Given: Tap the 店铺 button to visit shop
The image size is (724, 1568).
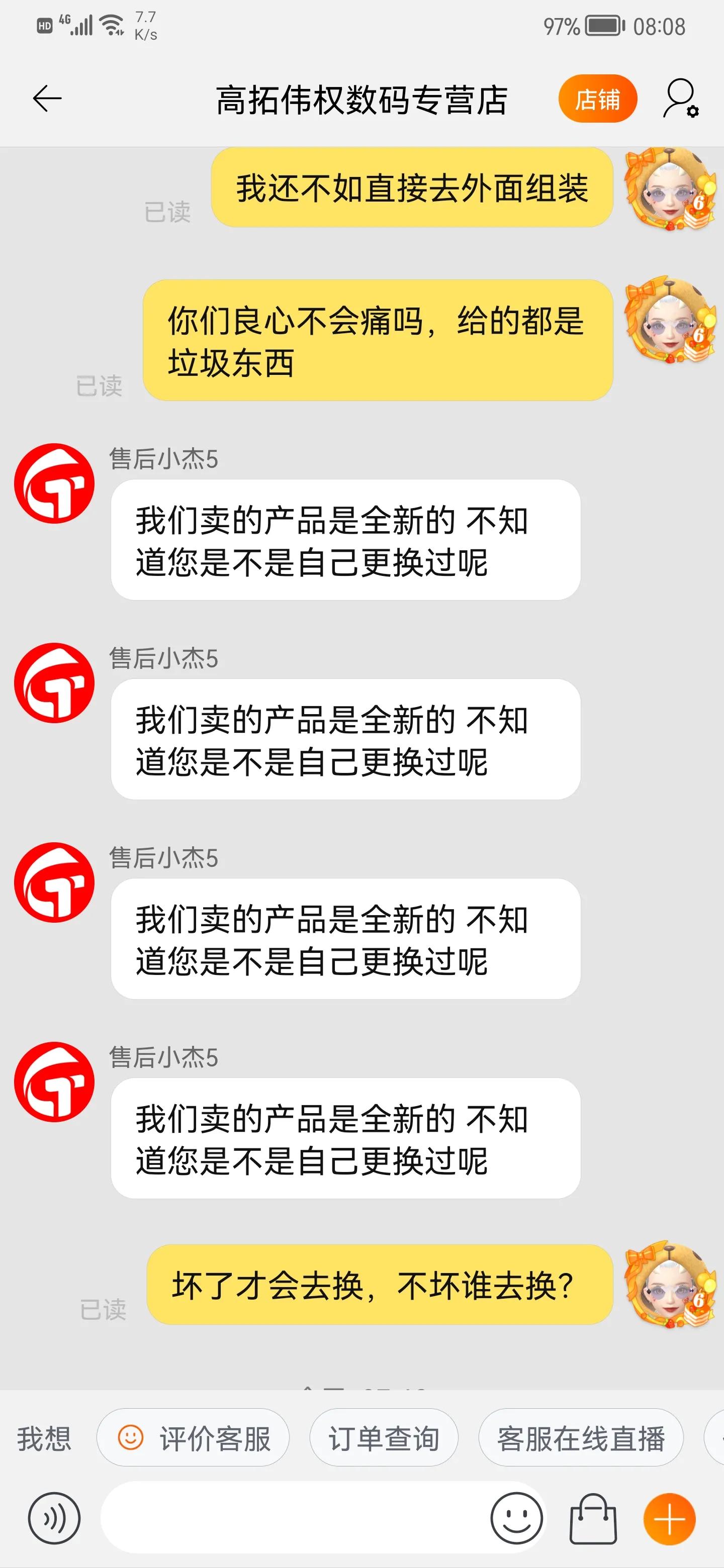Looking at the screenshot, I should pyautogui.click(x=599, y=99).
